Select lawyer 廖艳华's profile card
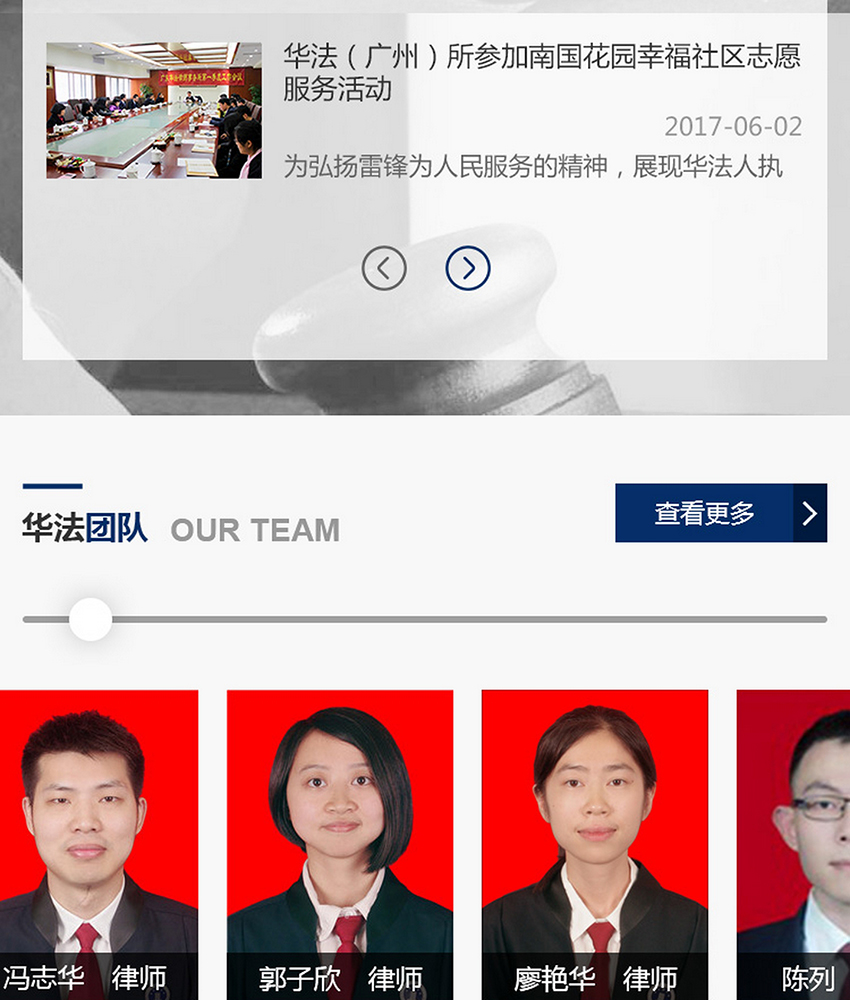This screenshot has height=1000, width=850. tap(595, 845)
